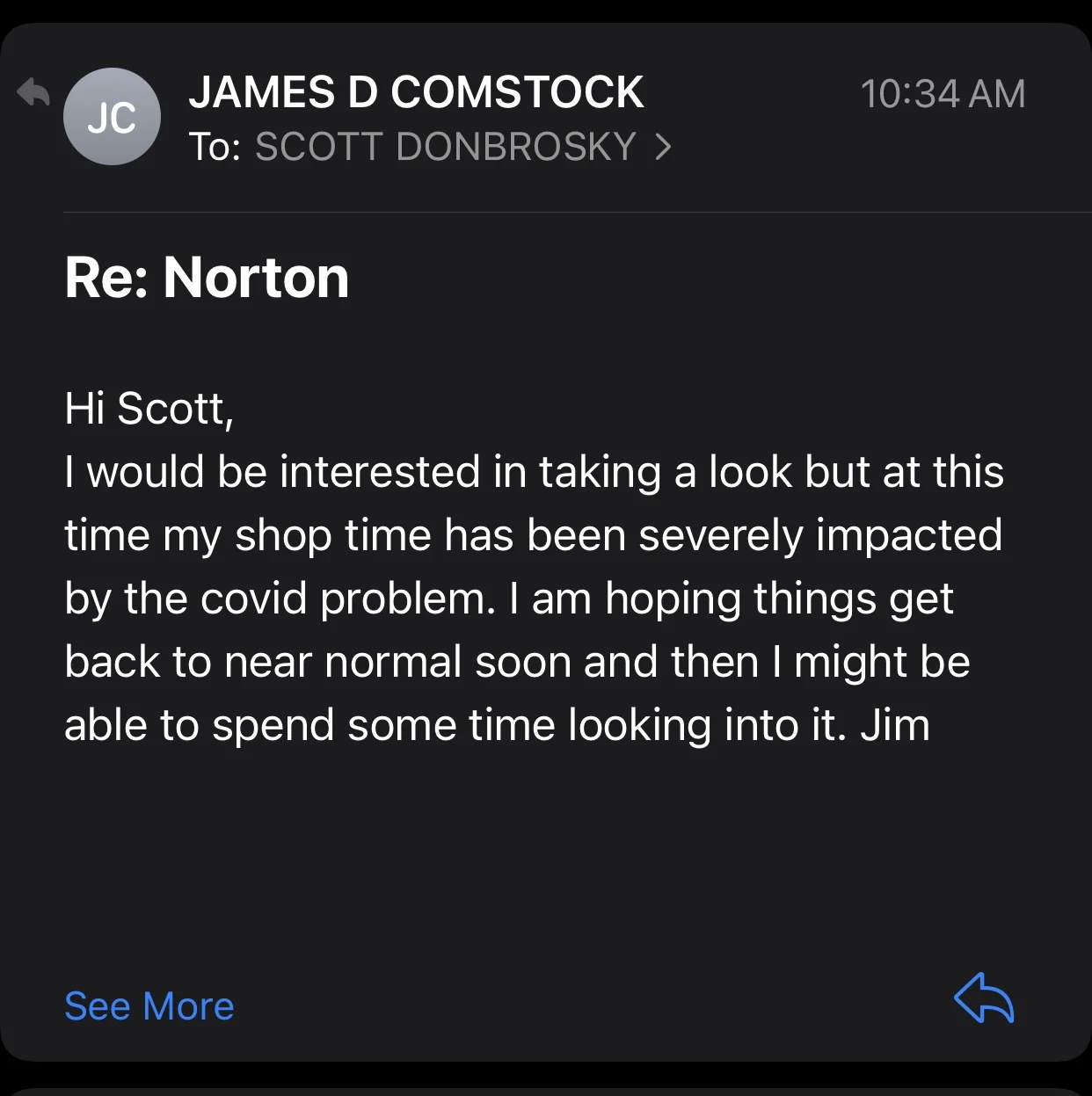Open James D Comstock's sender avatar
Viewport: 1092px width, 1096px height.
tap(112, 117)
